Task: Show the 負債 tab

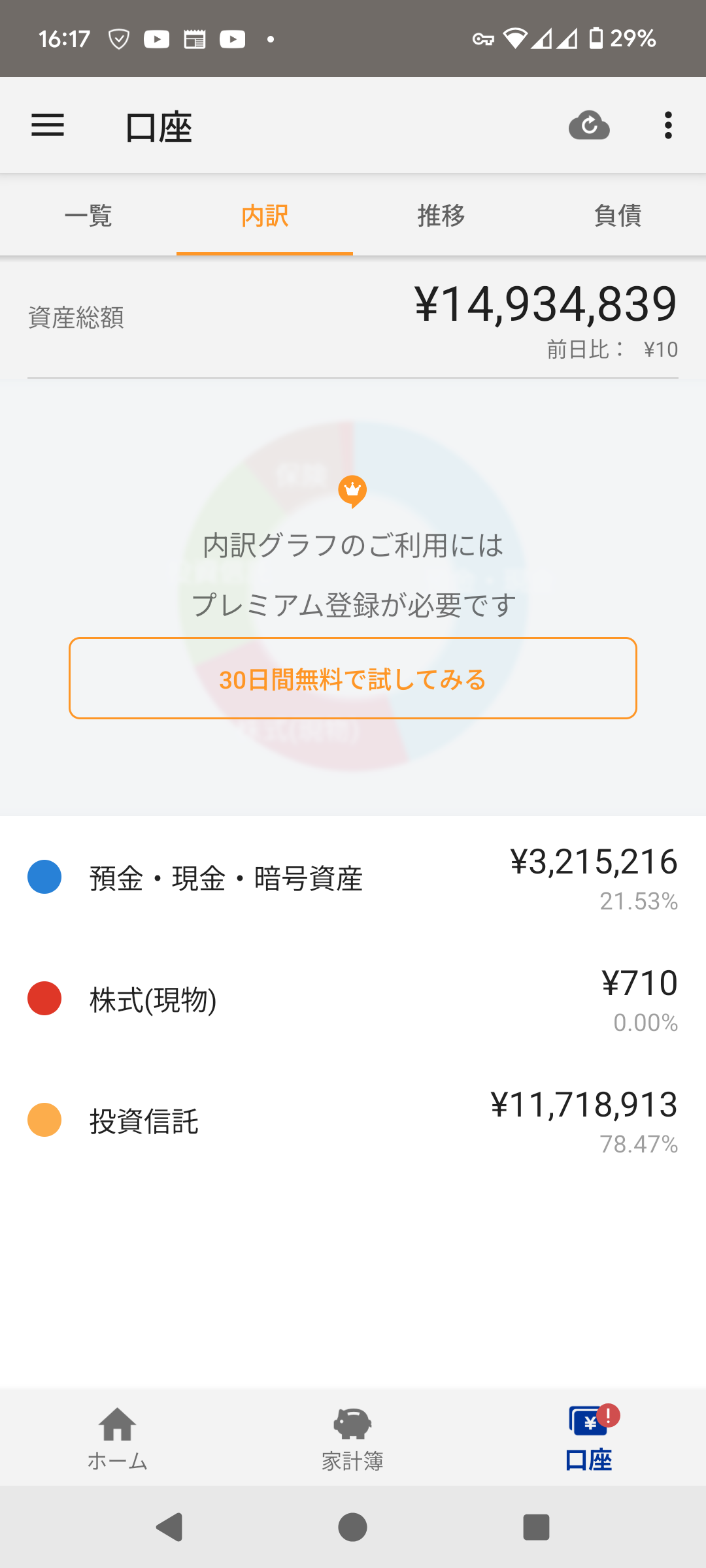Action: 618,215
